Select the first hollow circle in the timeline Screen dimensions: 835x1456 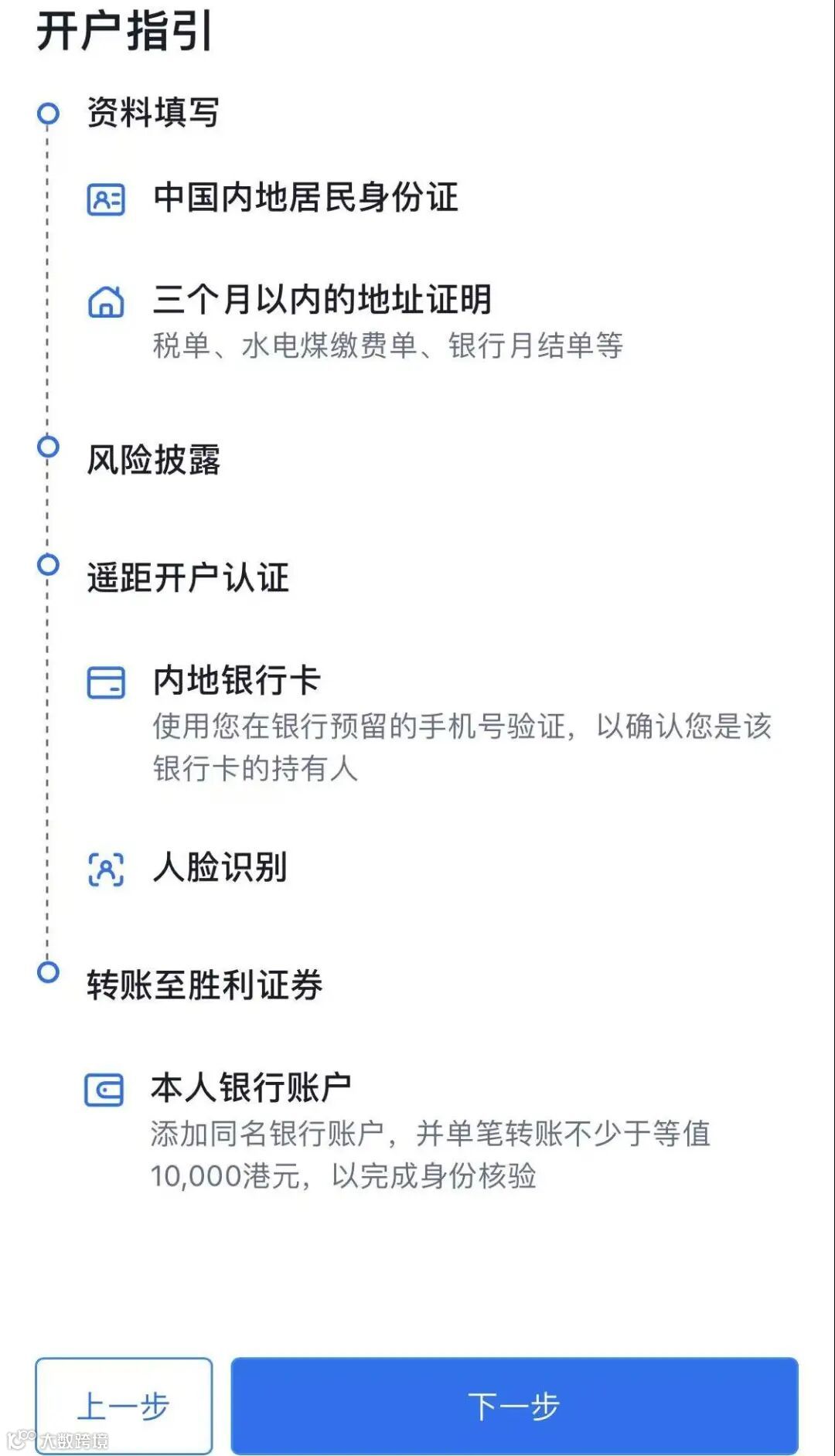tap(49, 113)
